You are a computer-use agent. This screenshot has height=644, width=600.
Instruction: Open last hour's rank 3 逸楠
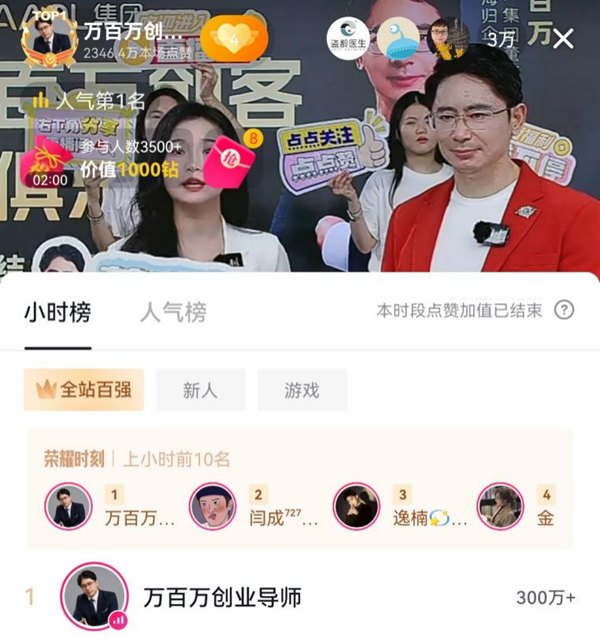pos(400,506)
